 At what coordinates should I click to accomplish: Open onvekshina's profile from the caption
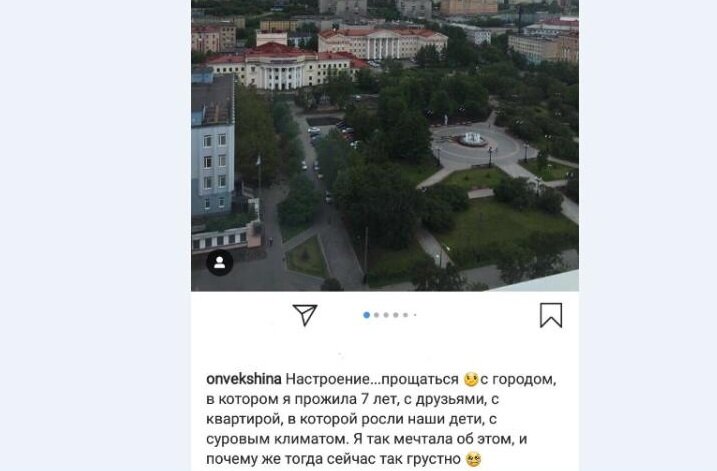click(243, 379)
